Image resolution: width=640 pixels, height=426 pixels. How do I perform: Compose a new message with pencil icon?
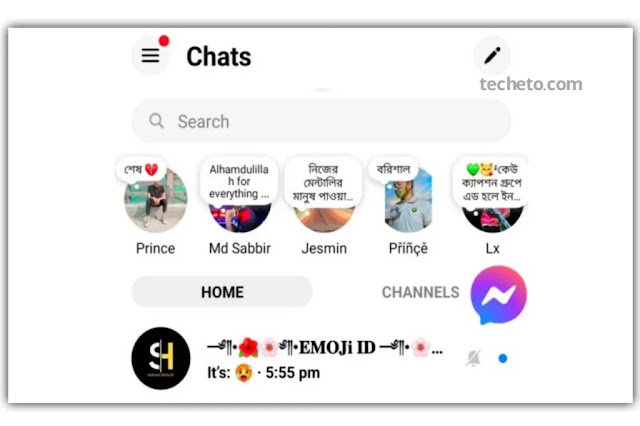(x=491, y=56)
